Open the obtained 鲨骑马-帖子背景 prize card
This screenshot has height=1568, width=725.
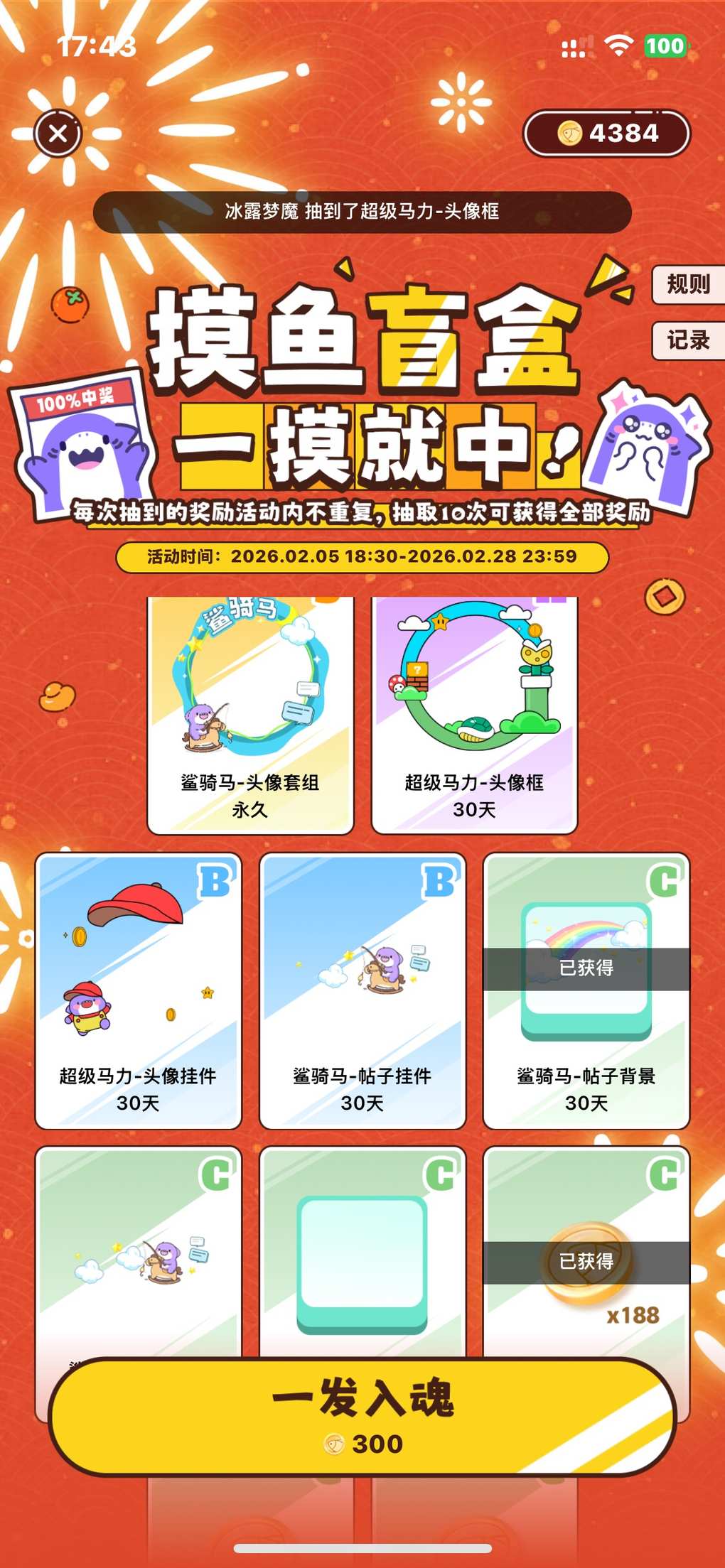click(586, 990)
